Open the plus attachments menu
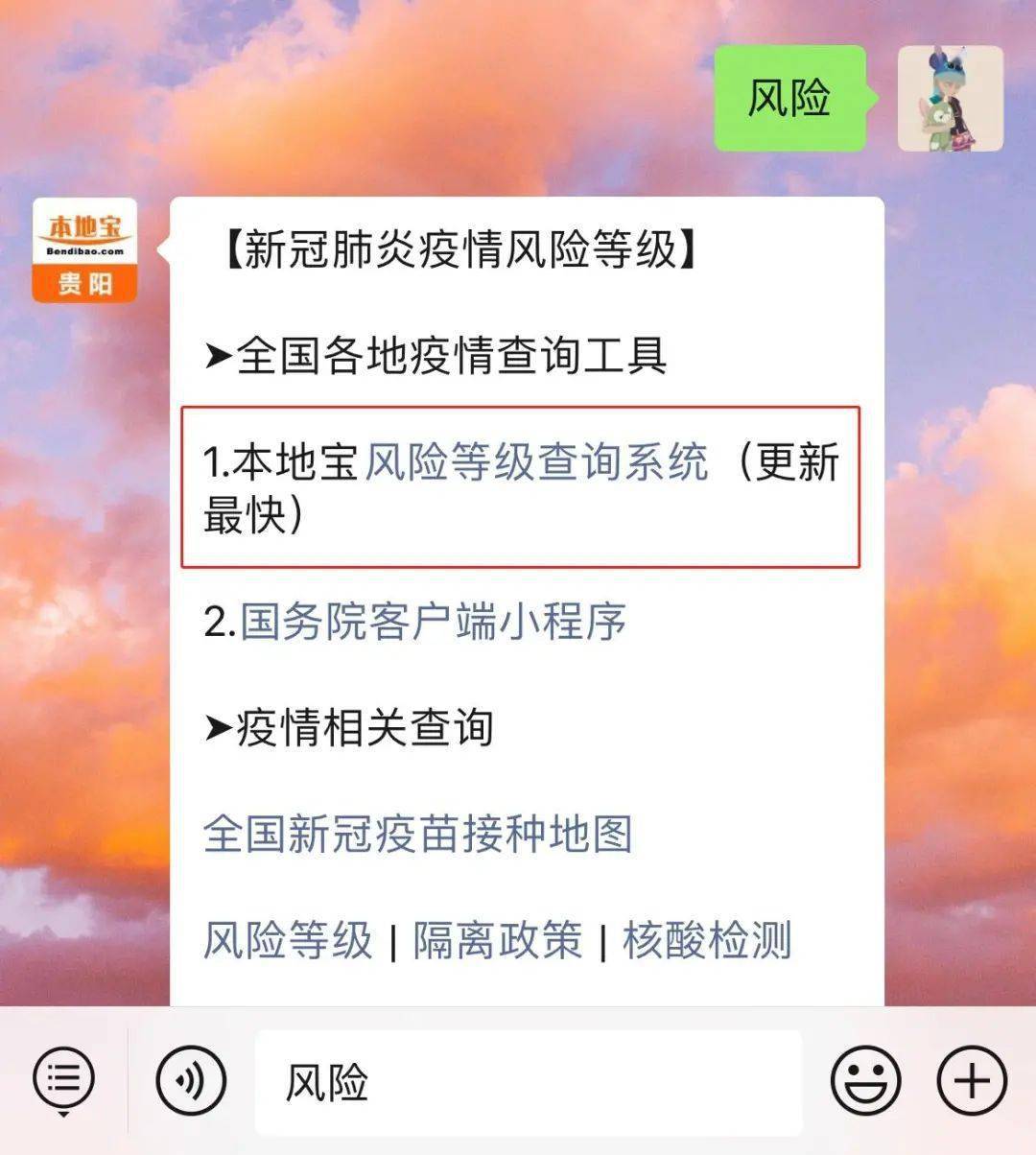This screenshot has width=1036, height=1155. tap(972, 1081)
